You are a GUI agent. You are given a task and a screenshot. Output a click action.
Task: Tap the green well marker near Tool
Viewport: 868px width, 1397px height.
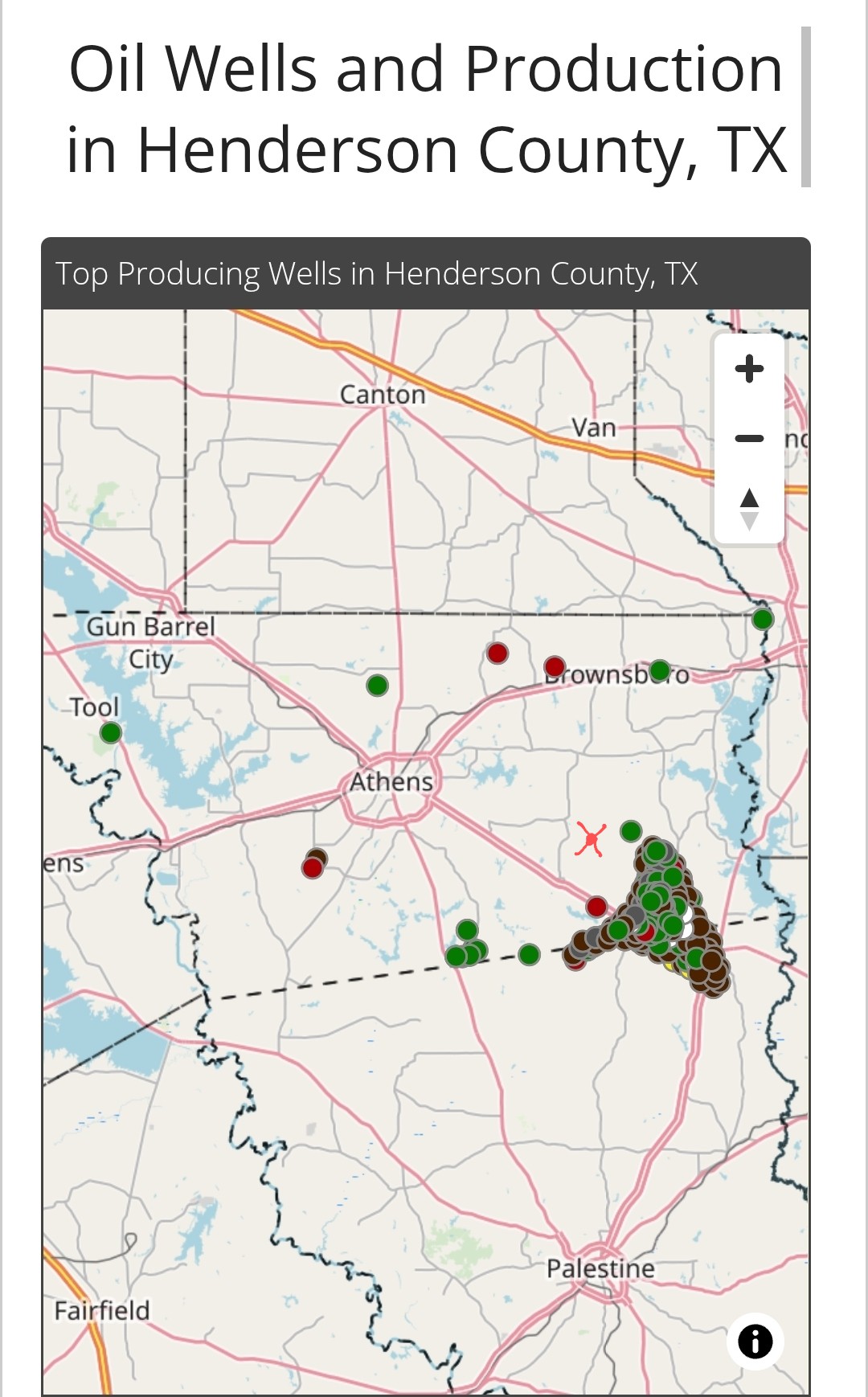tap(111, 732)
